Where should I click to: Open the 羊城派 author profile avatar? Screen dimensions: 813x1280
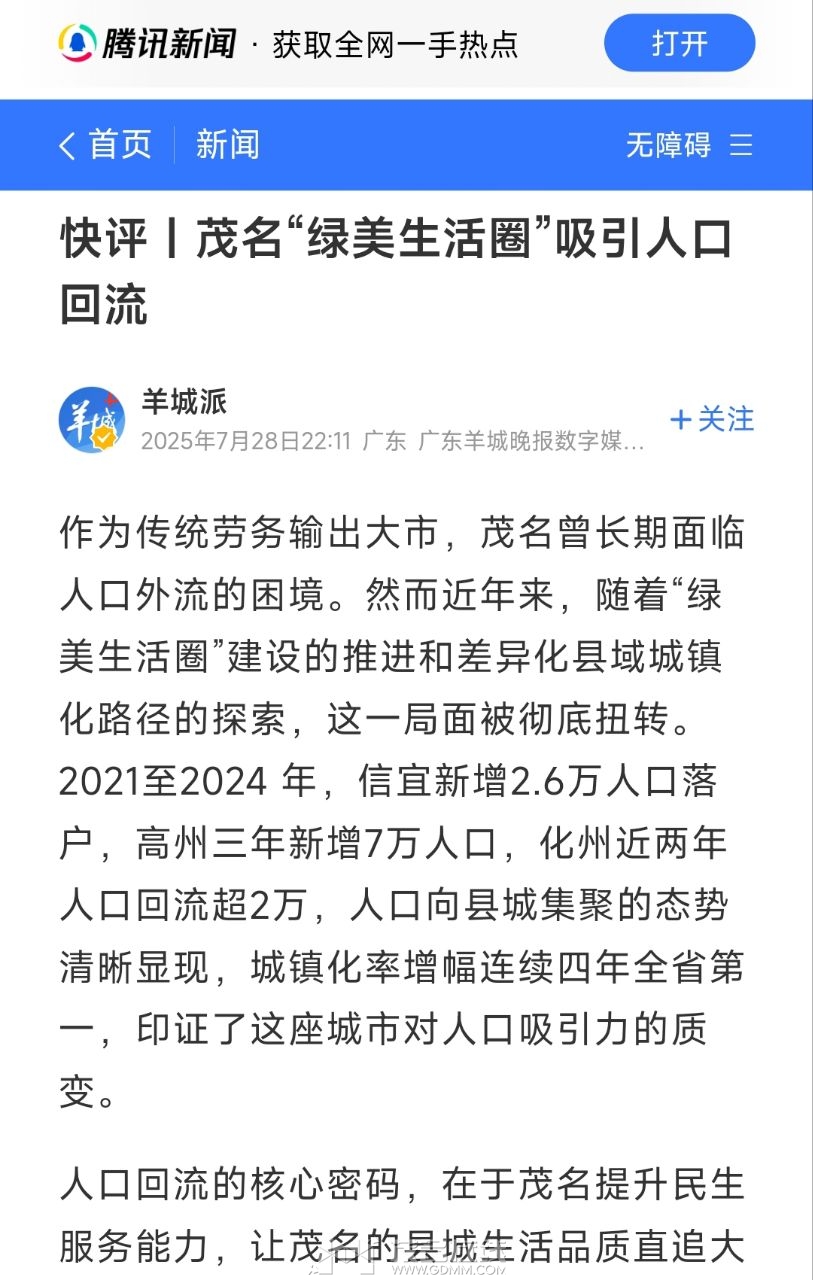[x=92, y=420]
